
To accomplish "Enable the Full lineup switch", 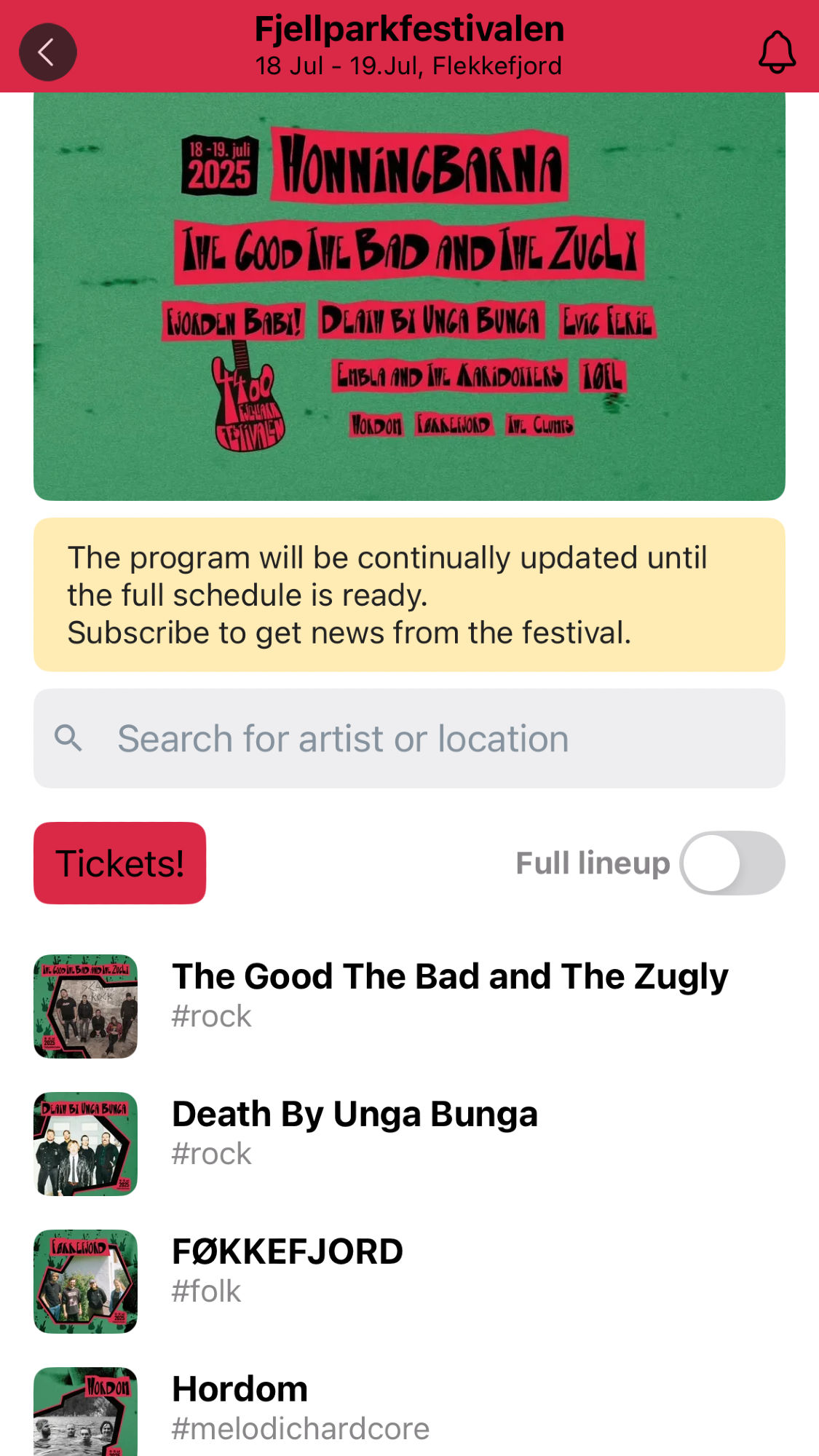I will click(x=732, y=863).
